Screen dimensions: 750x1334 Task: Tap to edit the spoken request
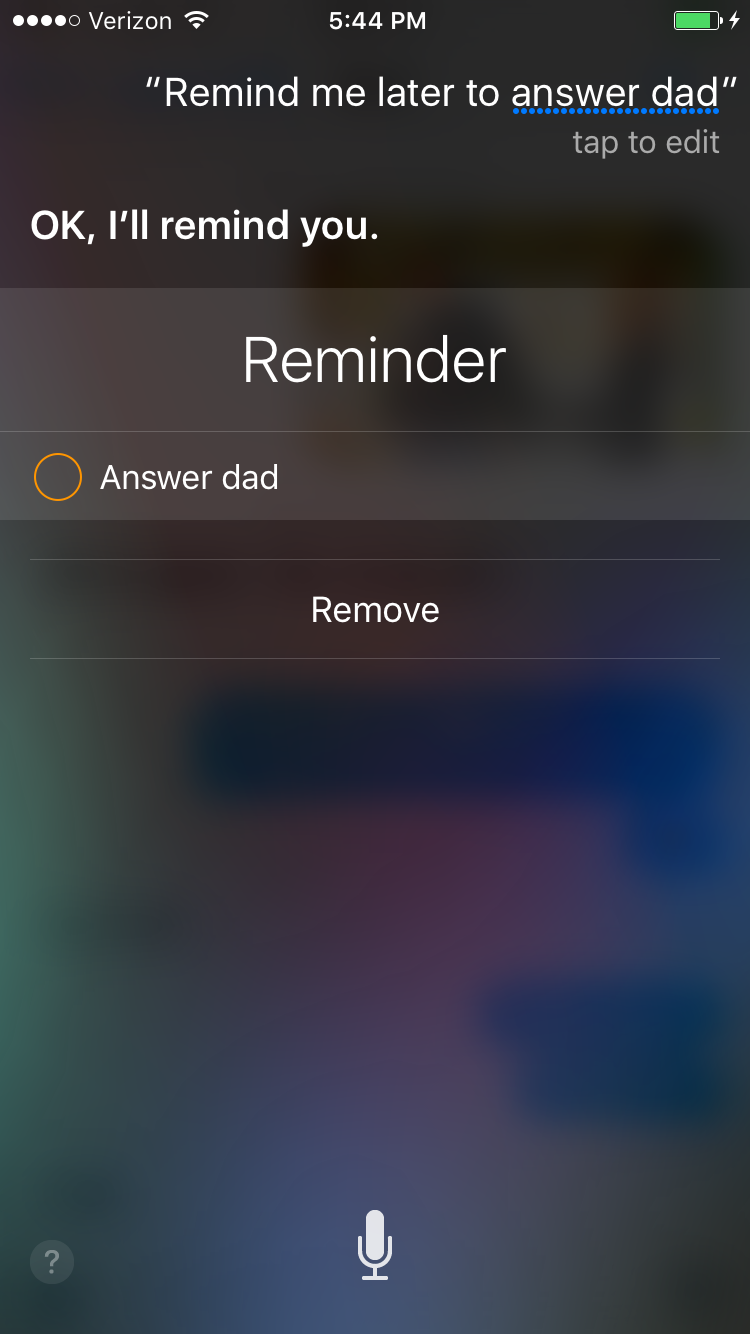(646, 143)
